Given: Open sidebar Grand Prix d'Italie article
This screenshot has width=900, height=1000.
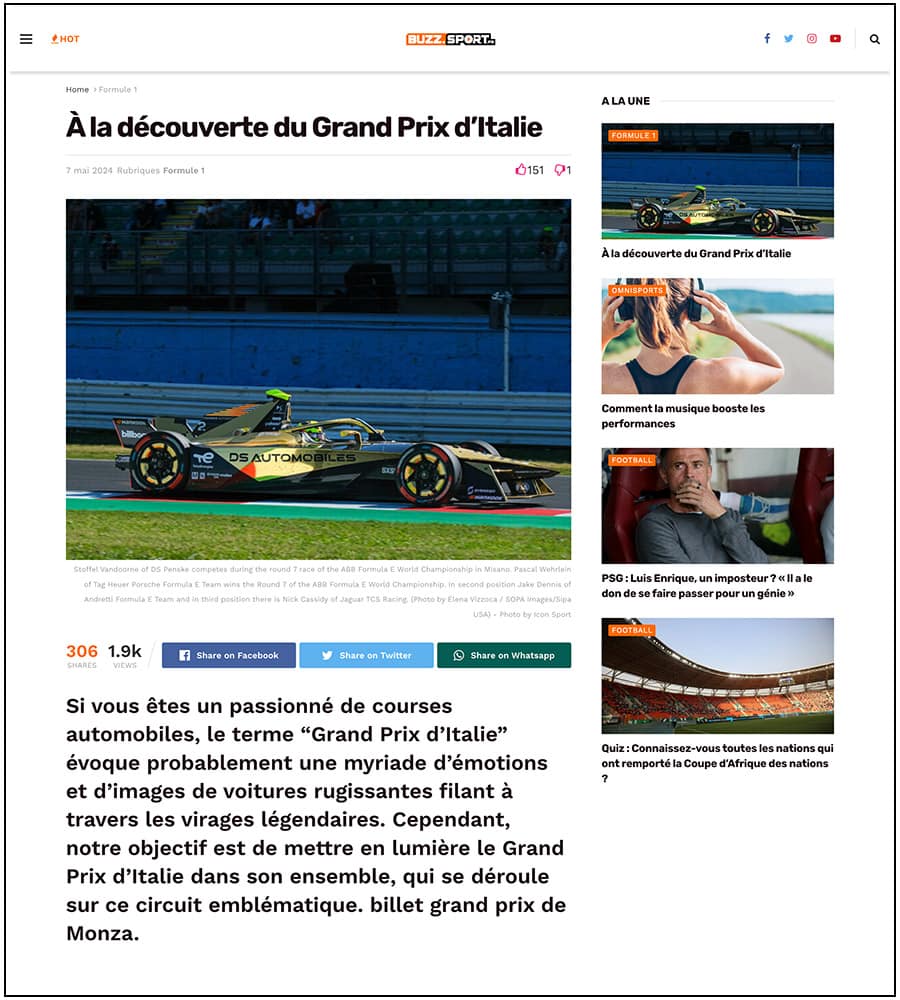Looking at the screenshot, I should click(696, 253).
